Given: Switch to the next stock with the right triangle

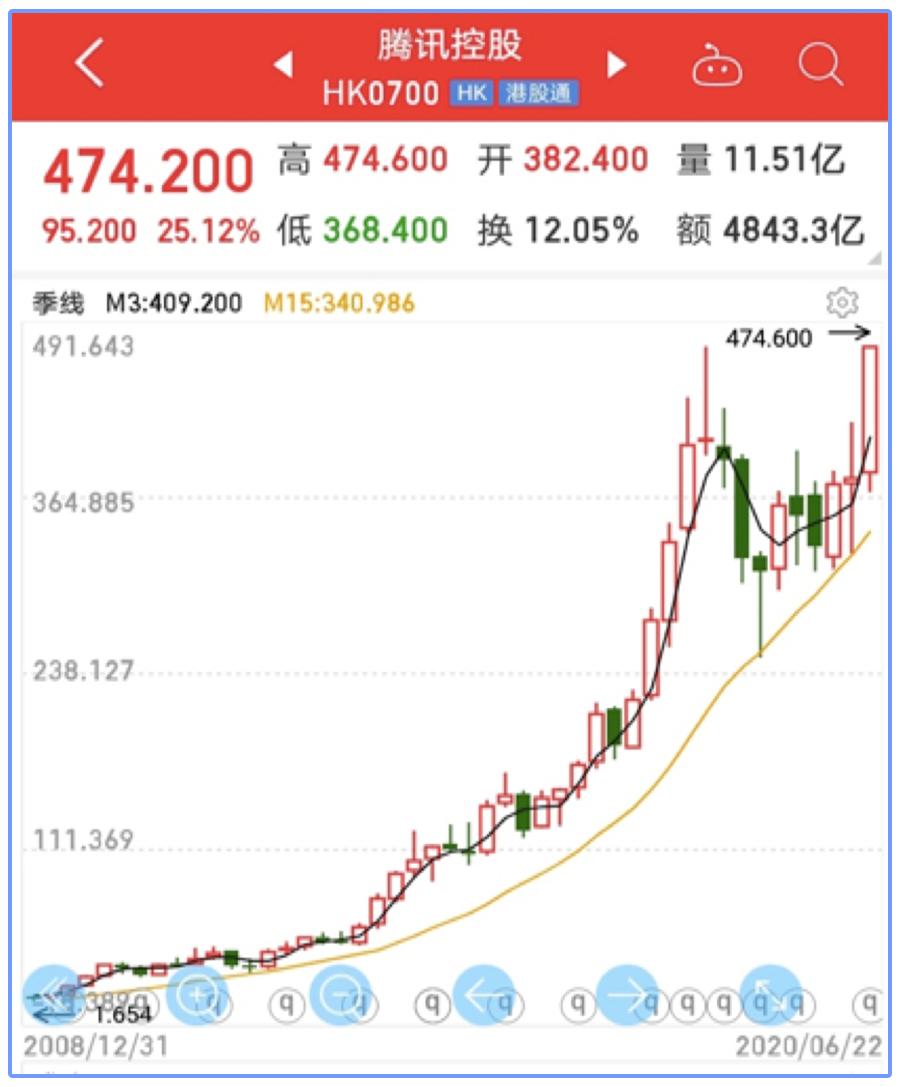Looking at the screenshot, I should pos(616,64).
